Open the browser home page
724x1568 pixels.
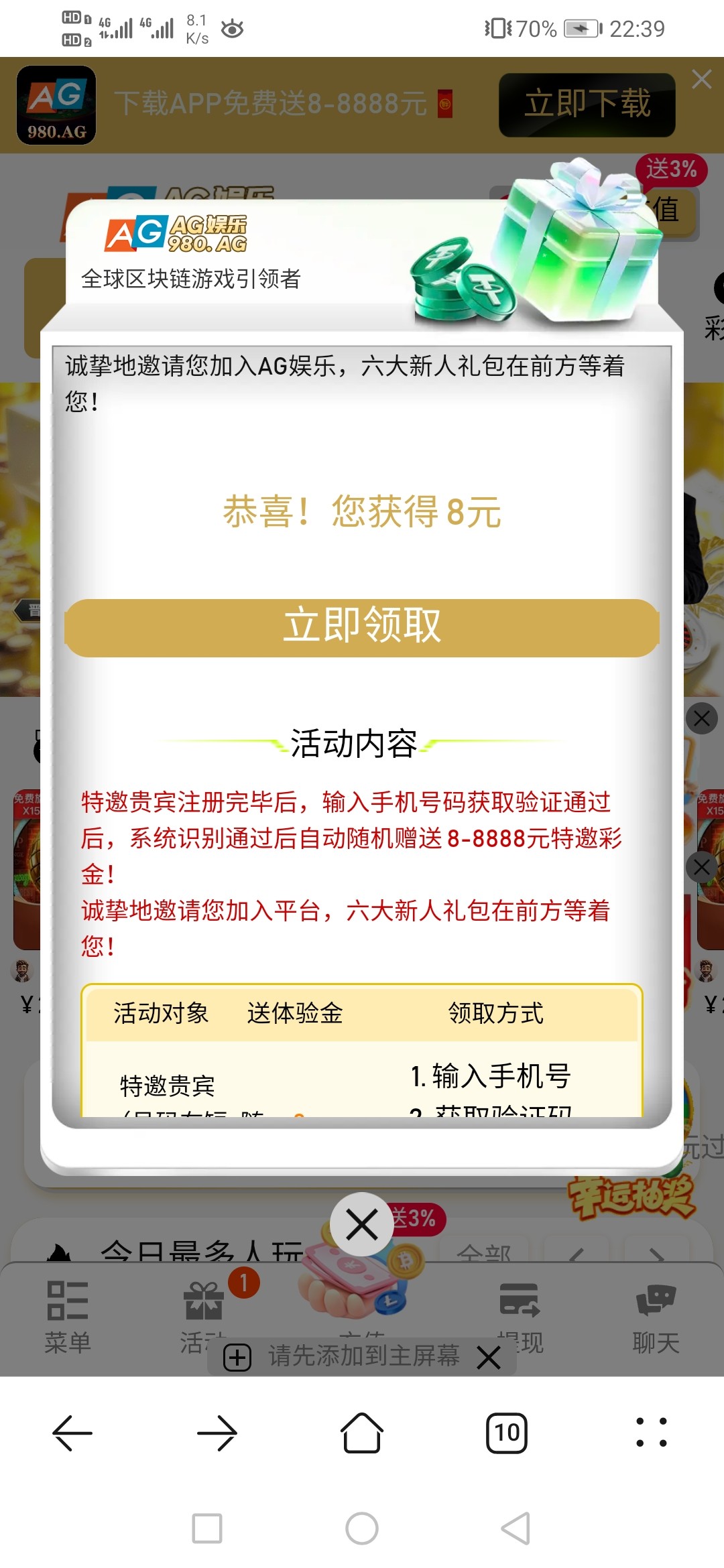362,1433
